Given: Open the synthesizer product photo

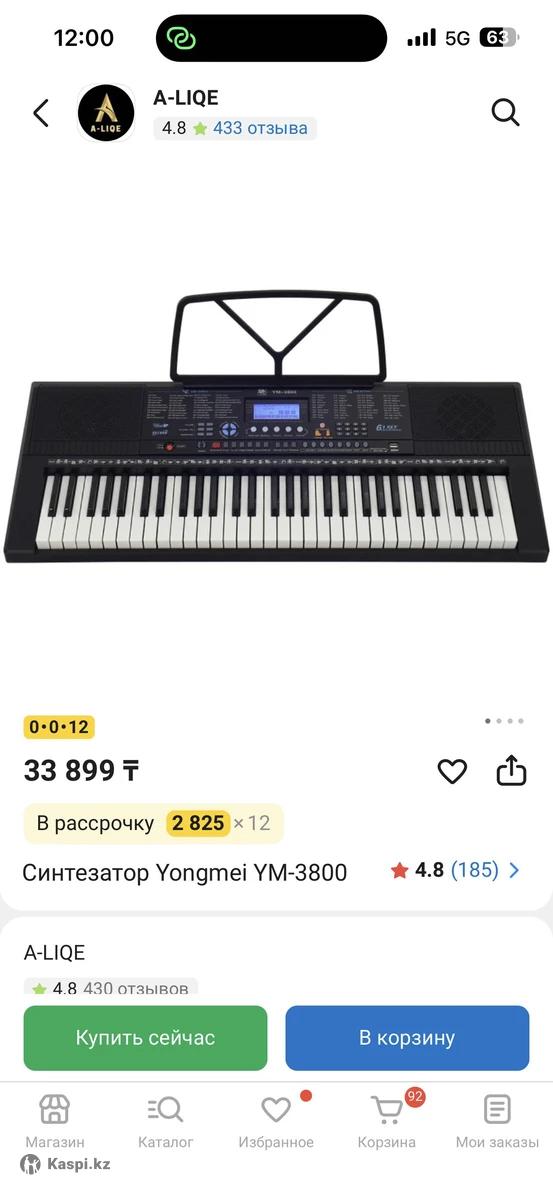Looking at the screenshot, I should coord(276,430).
